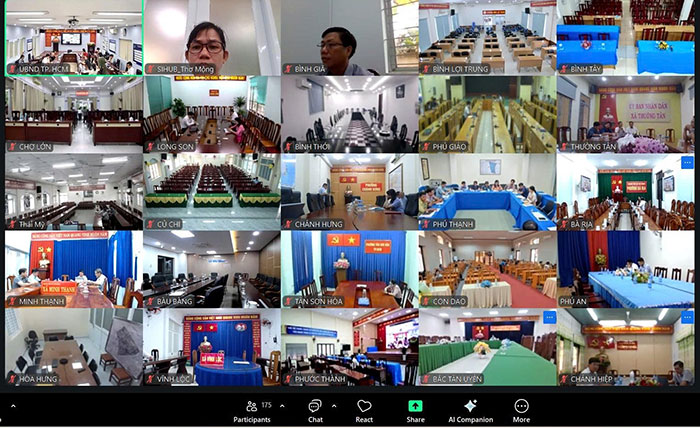
Task: Select the BẮC TÂN UYÊN video tile
Action: (x=487, y=346)
